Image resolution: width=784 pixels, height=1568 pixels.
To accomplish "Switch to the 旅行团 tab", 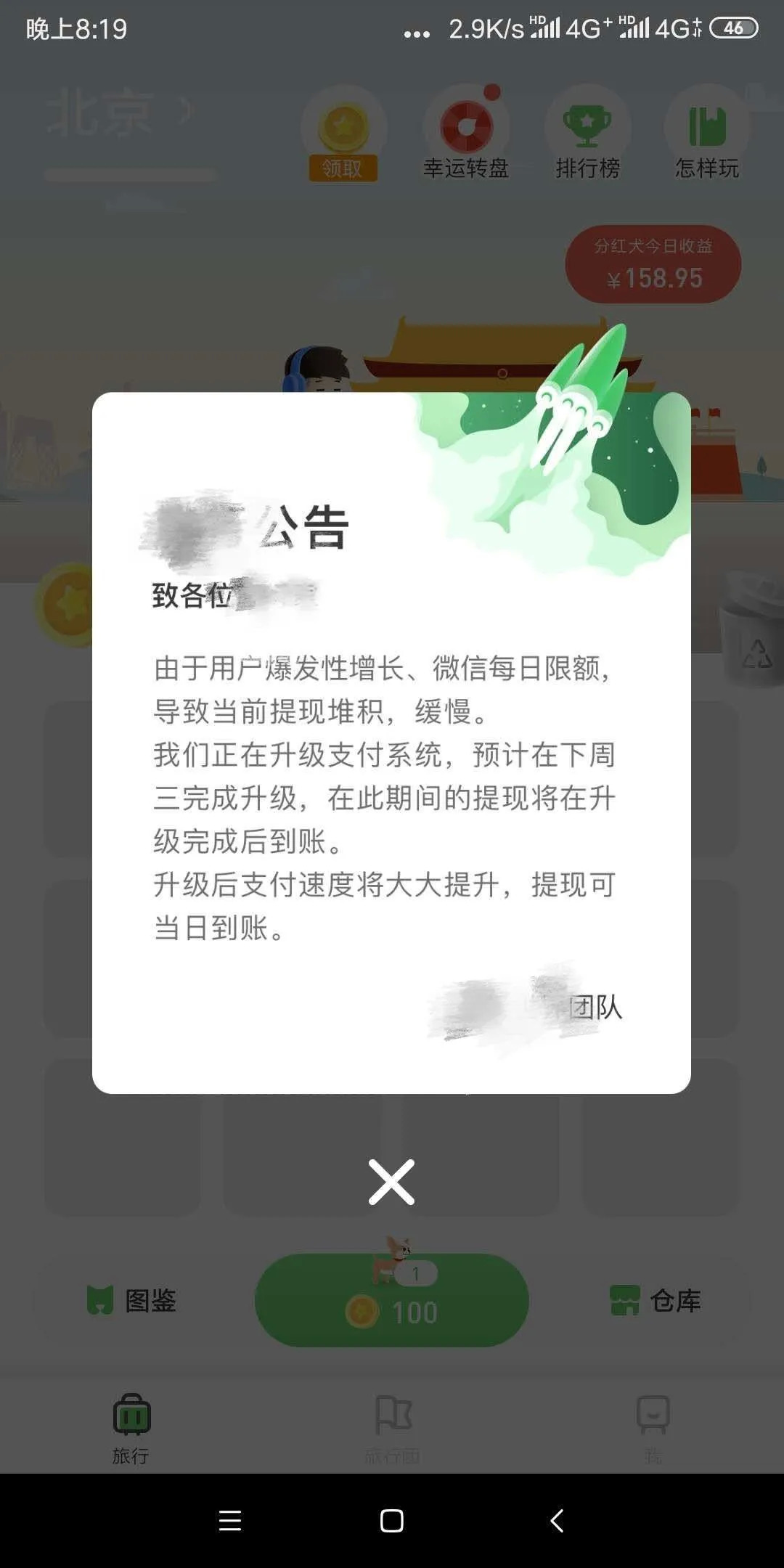I will [393, 1428].
